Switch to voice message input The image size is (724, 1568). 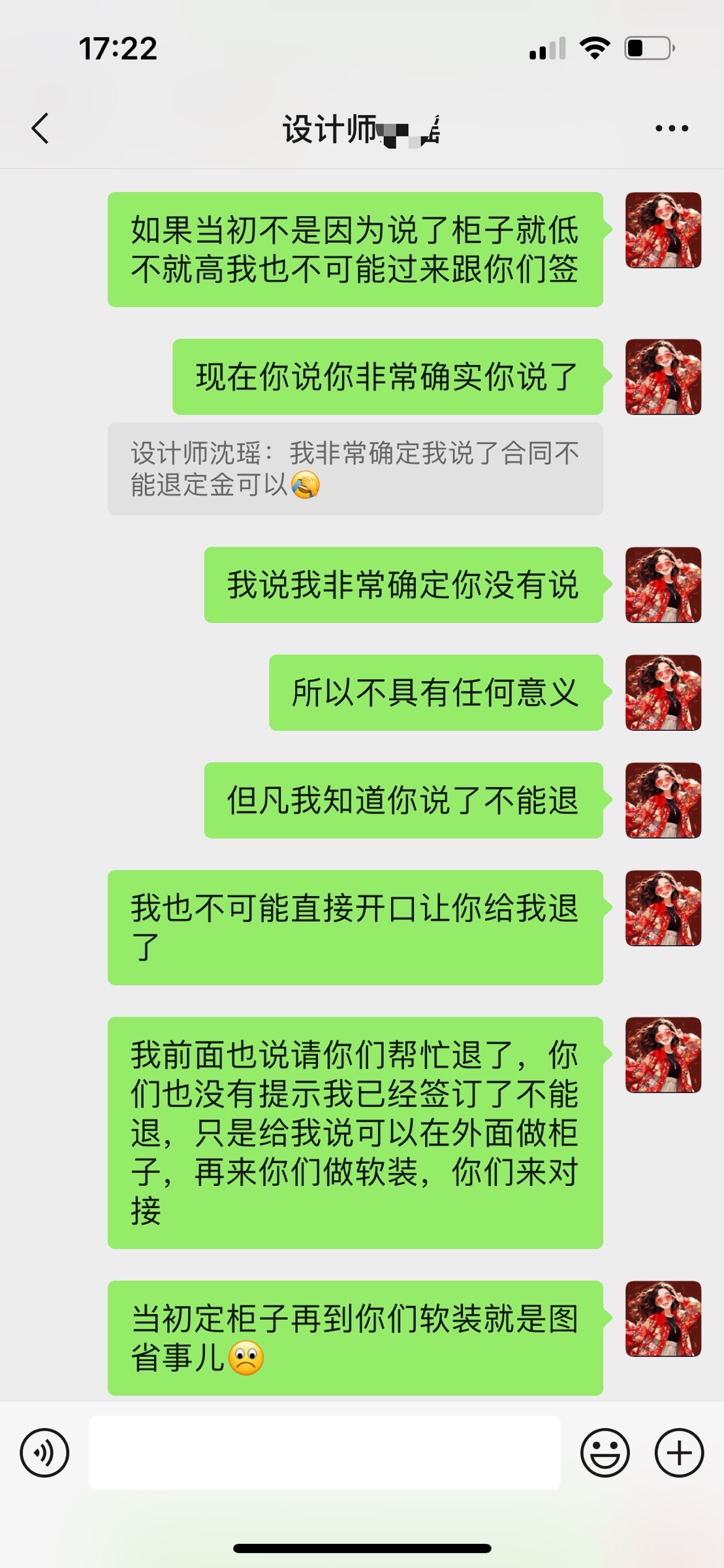click(44, 1452)
